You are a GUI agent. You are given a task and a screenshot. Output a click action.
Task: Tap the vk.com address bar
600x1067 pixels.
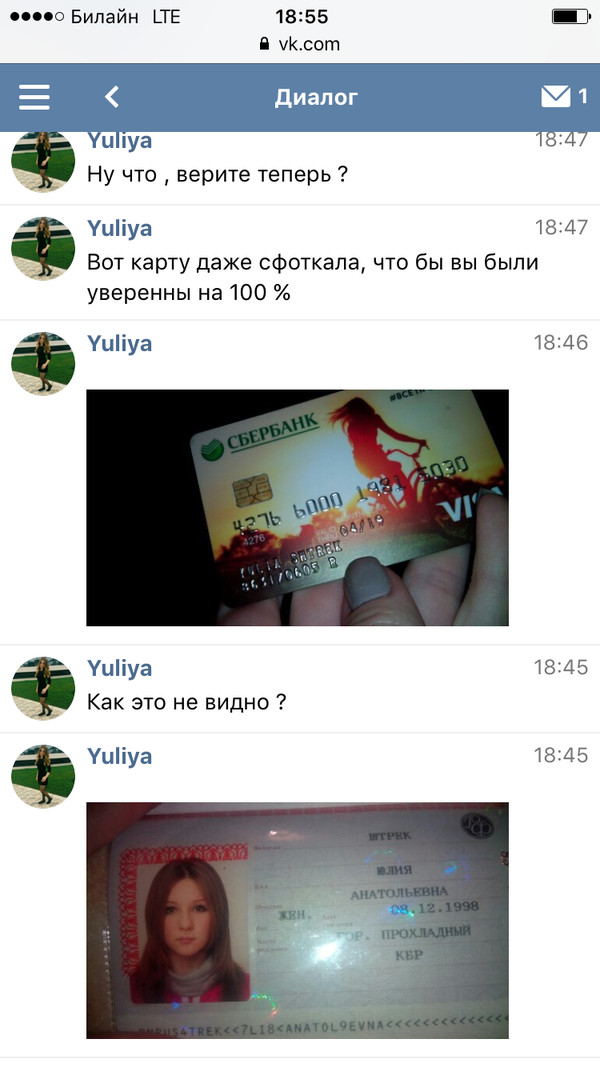300,44
